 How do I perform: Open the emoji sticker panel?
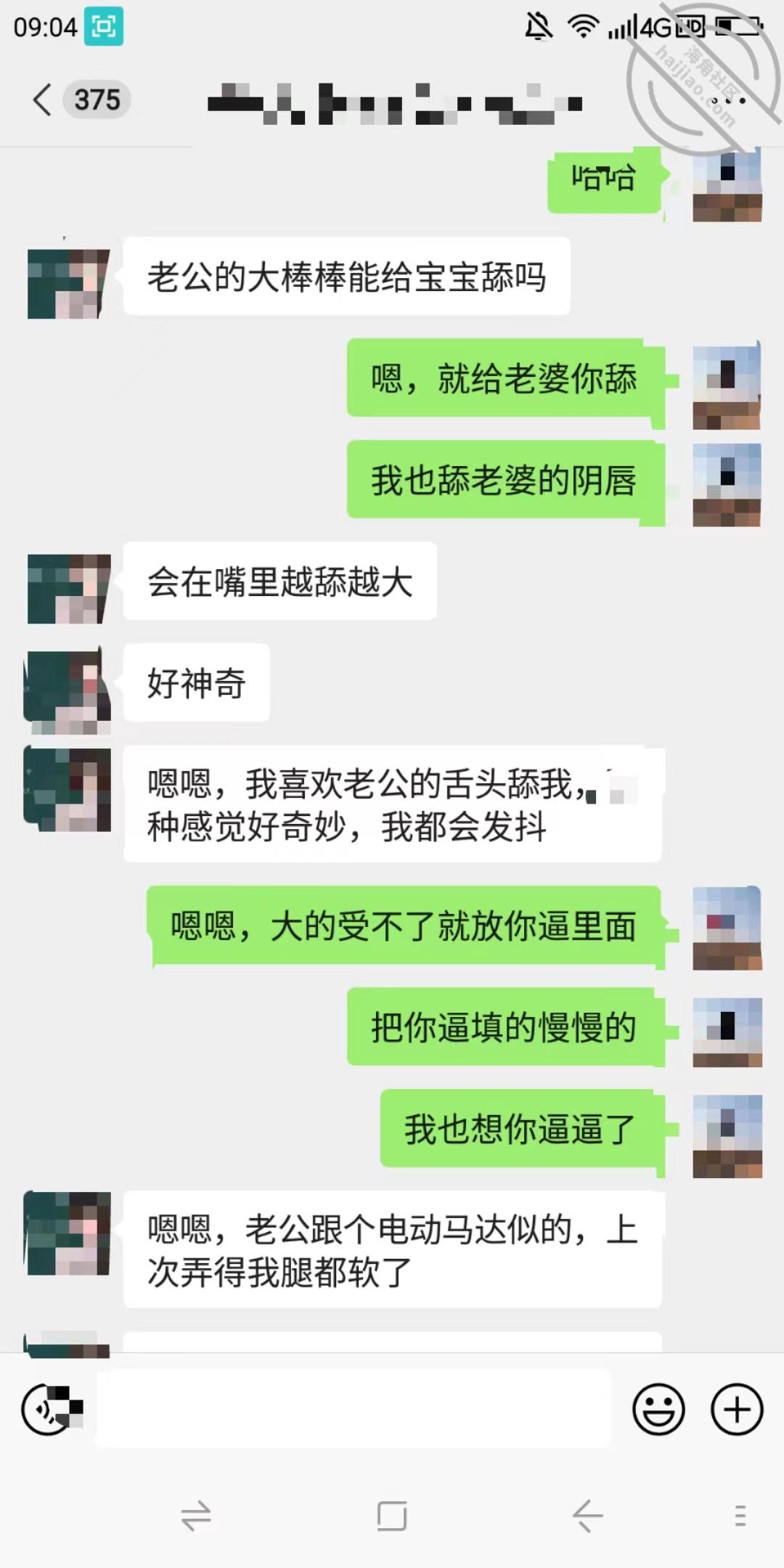pos(658,1409)
